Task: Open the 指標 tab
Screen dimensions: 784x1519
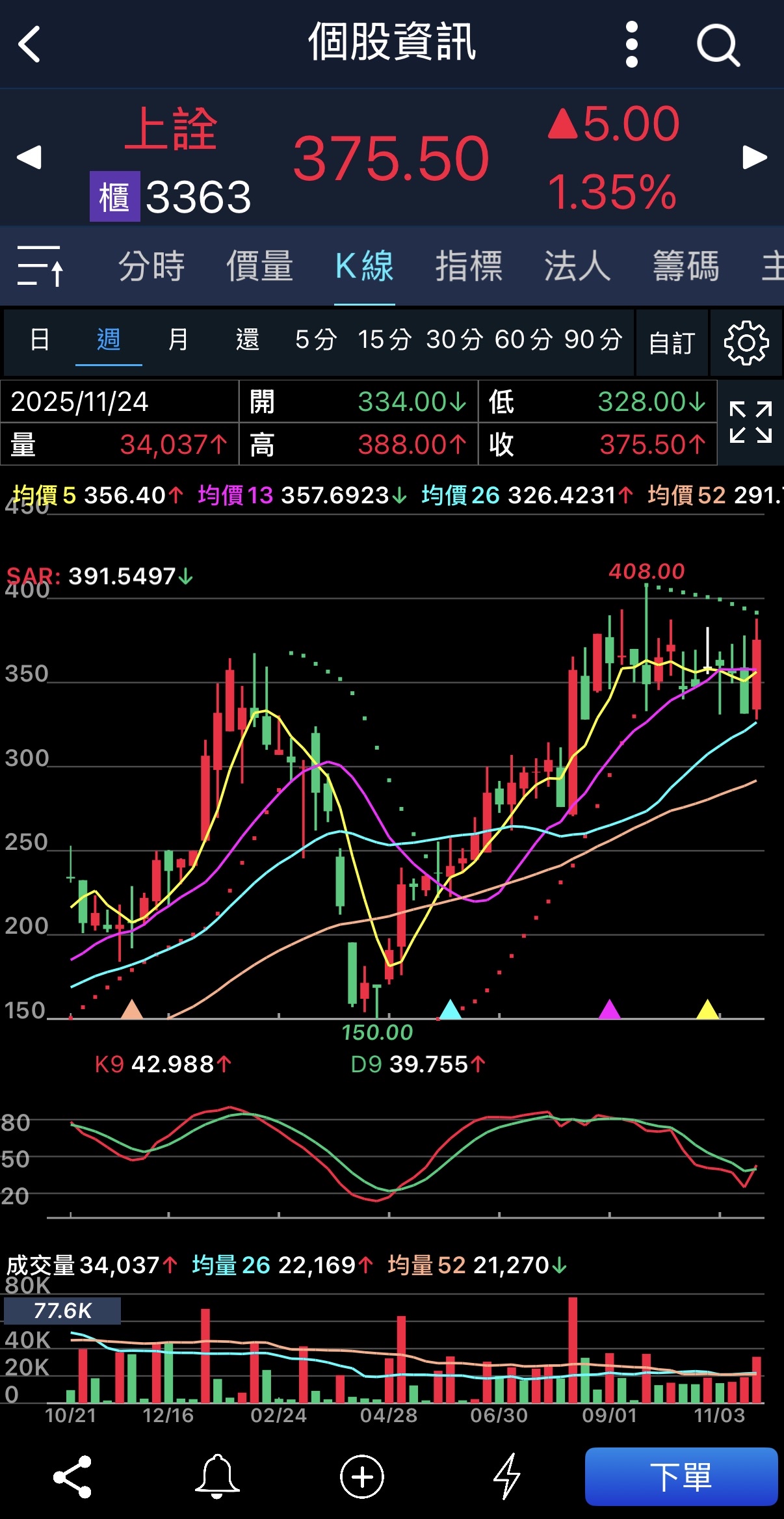Action: [469, 266]
